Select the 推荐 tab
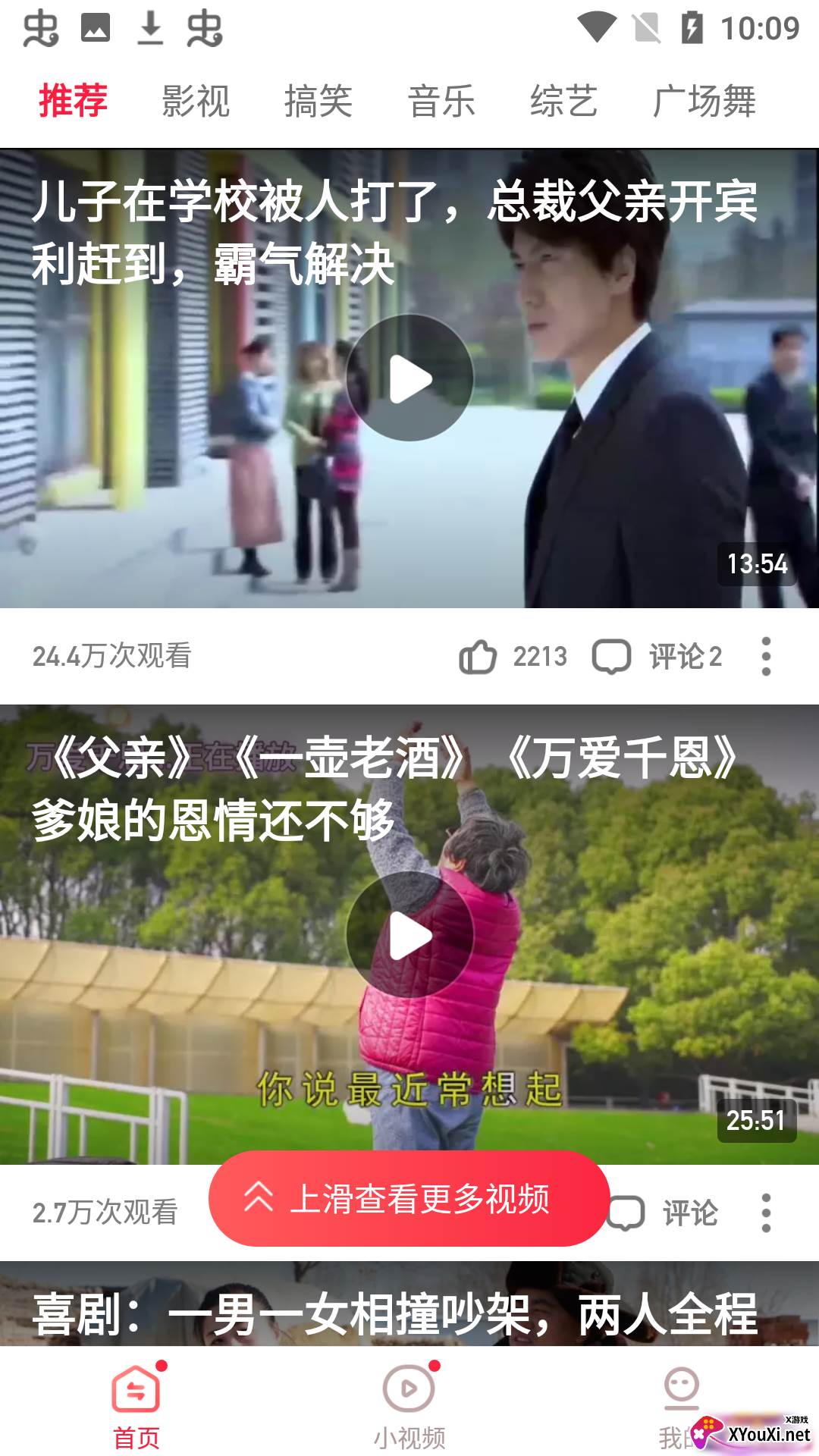This screenshot has width=819, height=1456. tap(74, 101)
